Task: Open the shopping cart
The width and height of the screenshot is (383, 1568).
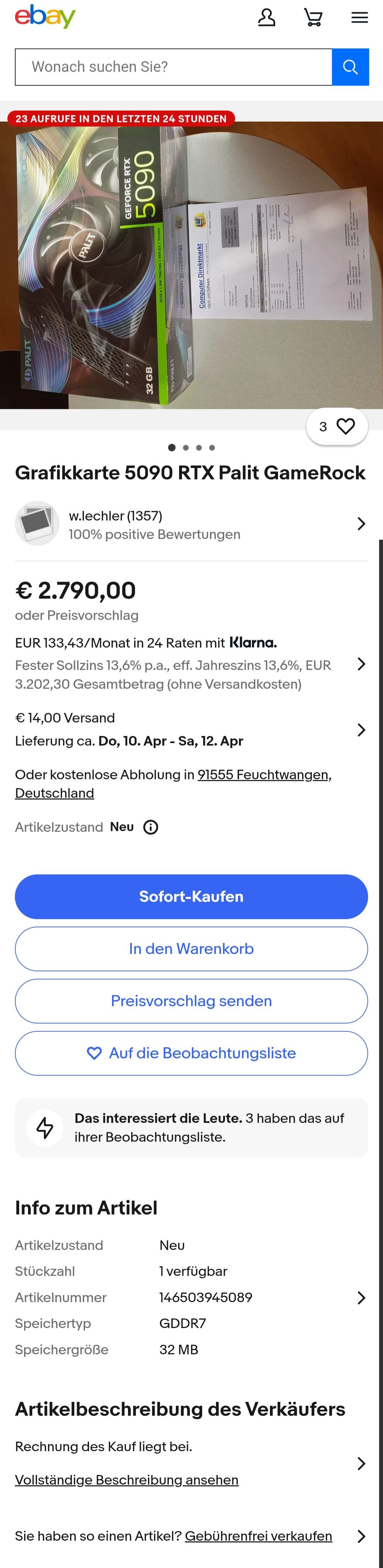Action: (x=313, y=18)
